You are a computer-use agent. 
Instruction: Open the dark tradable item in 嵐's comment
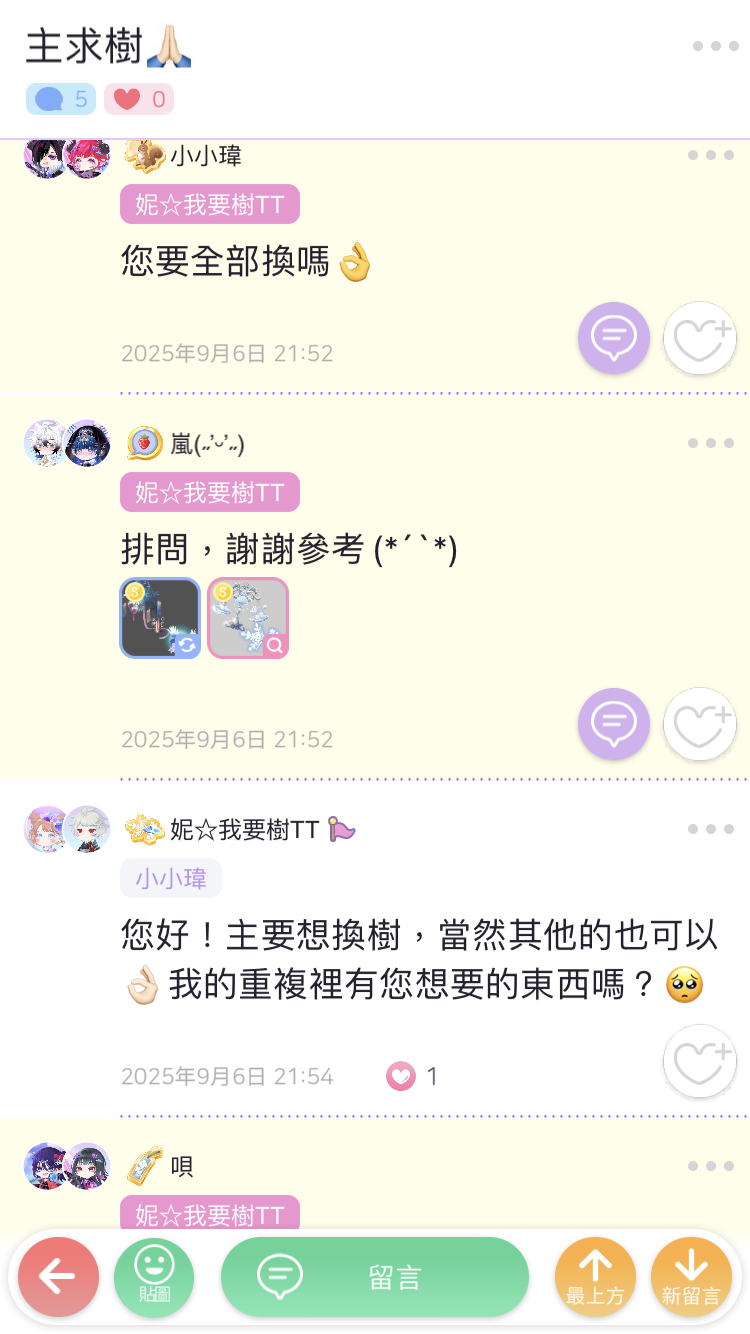[160, 618]
